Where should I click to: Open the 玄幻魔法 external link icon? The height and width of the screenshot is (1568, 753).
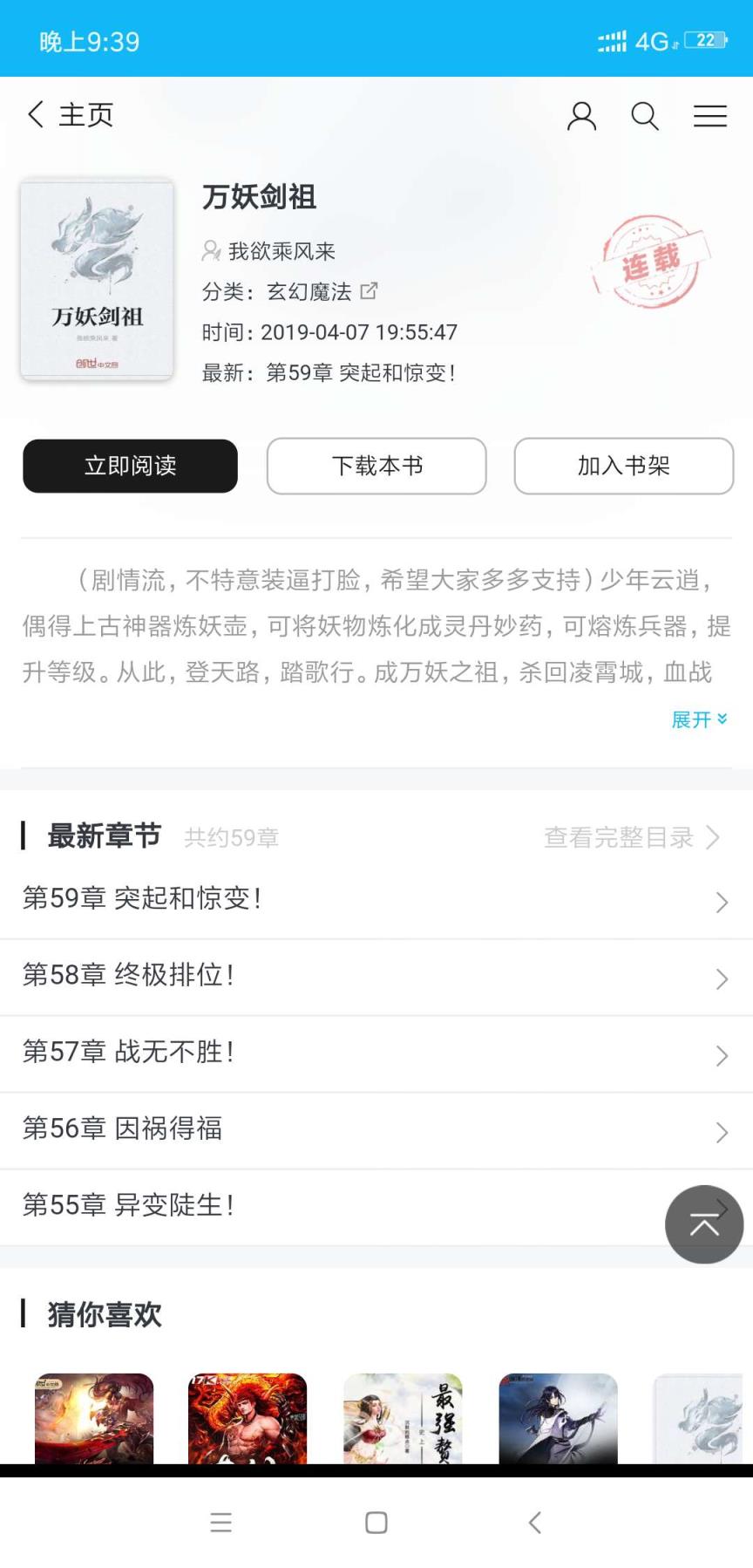[x=370, y=290]
